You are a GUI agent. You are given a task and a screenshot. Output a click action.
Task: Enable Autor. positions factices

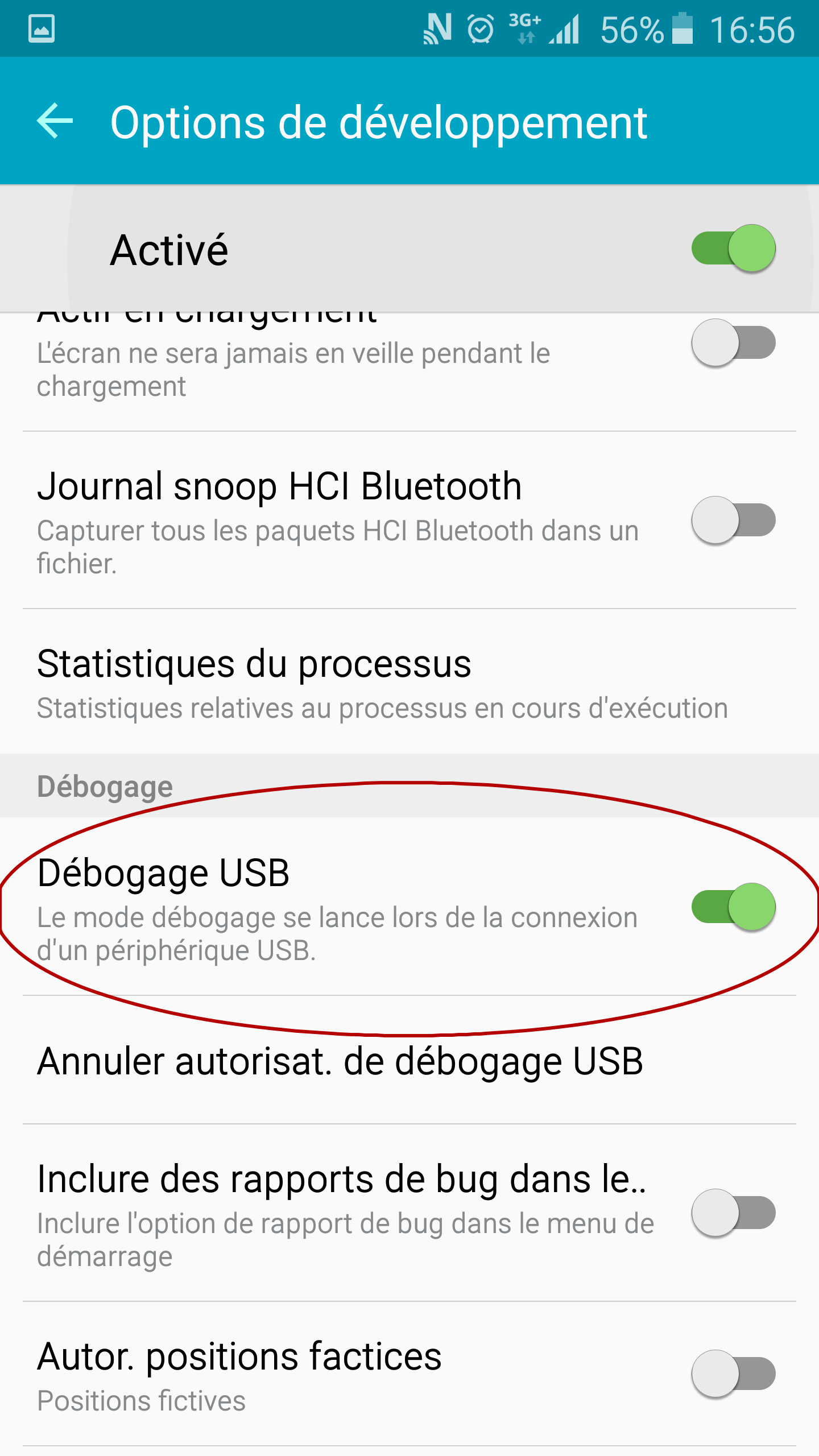(x=733, y=1374)
